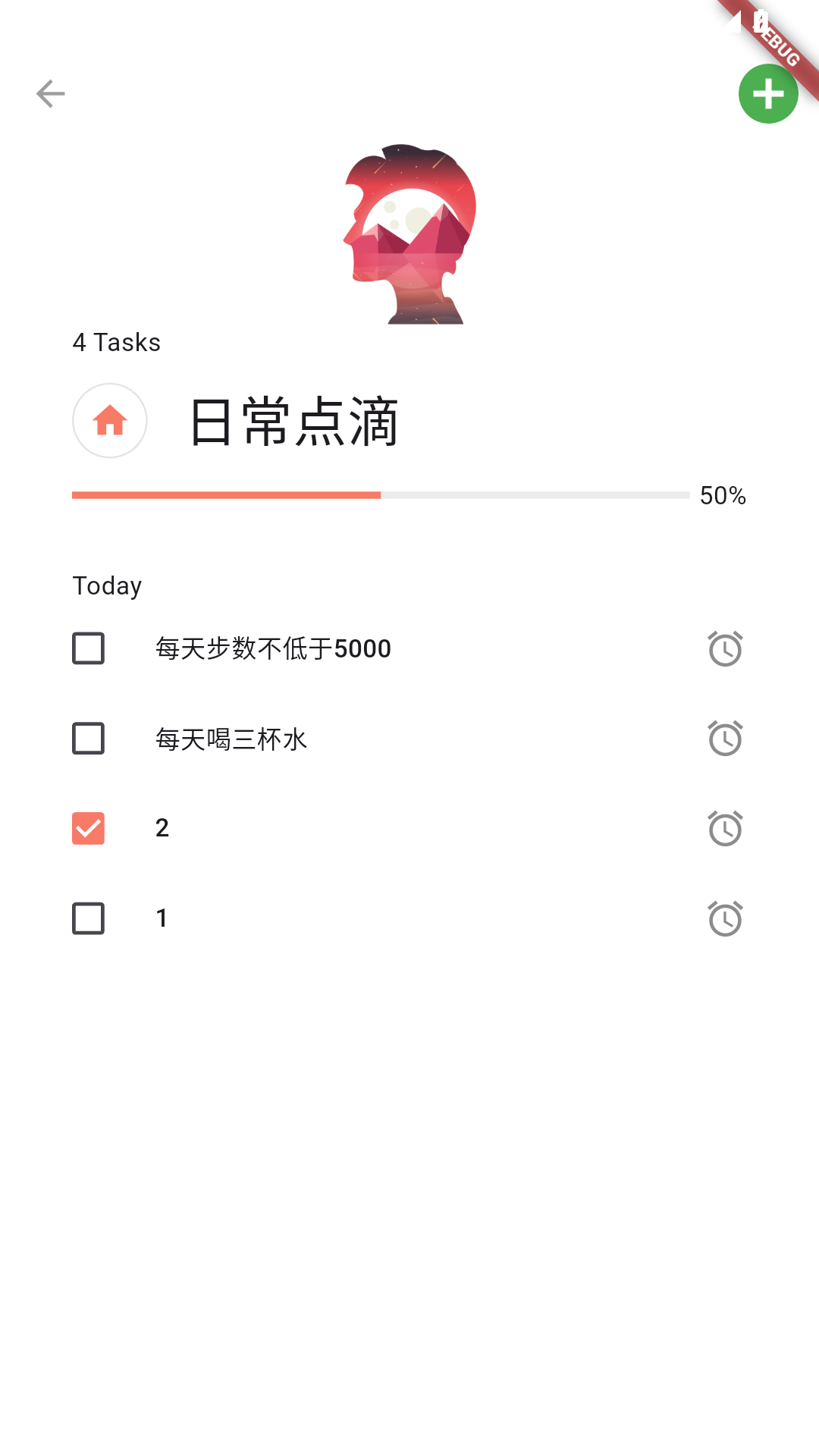Check the 每天喝三杯水 task checkbox
Image resolution: width=819 pixels, height=1456 pixels.
click(87, 738)
